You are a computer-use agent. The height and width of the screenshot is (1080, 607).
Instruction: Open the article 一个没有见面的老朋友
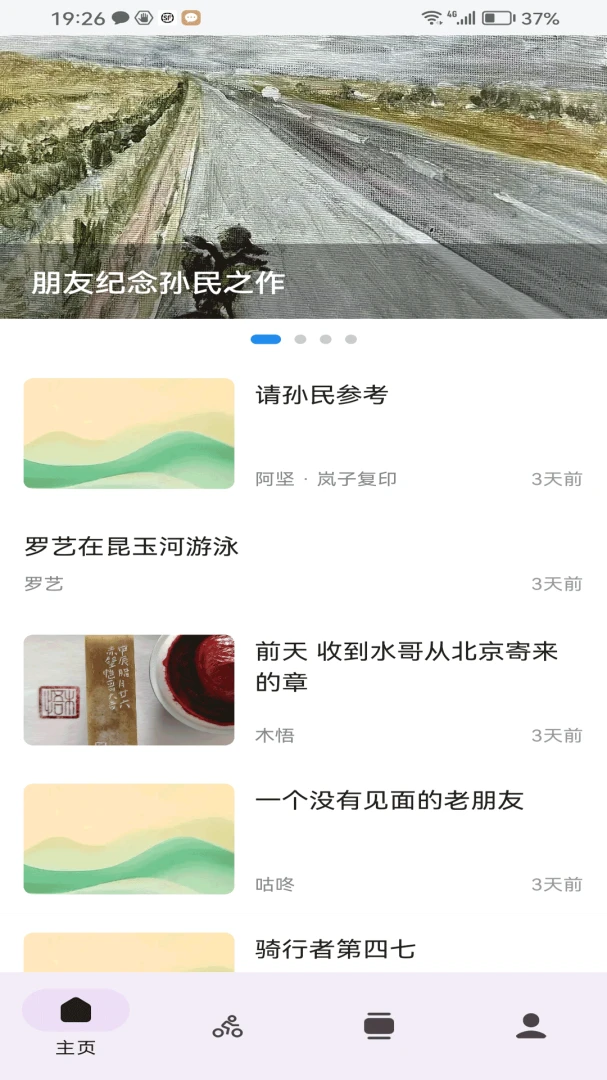[303, 839]
